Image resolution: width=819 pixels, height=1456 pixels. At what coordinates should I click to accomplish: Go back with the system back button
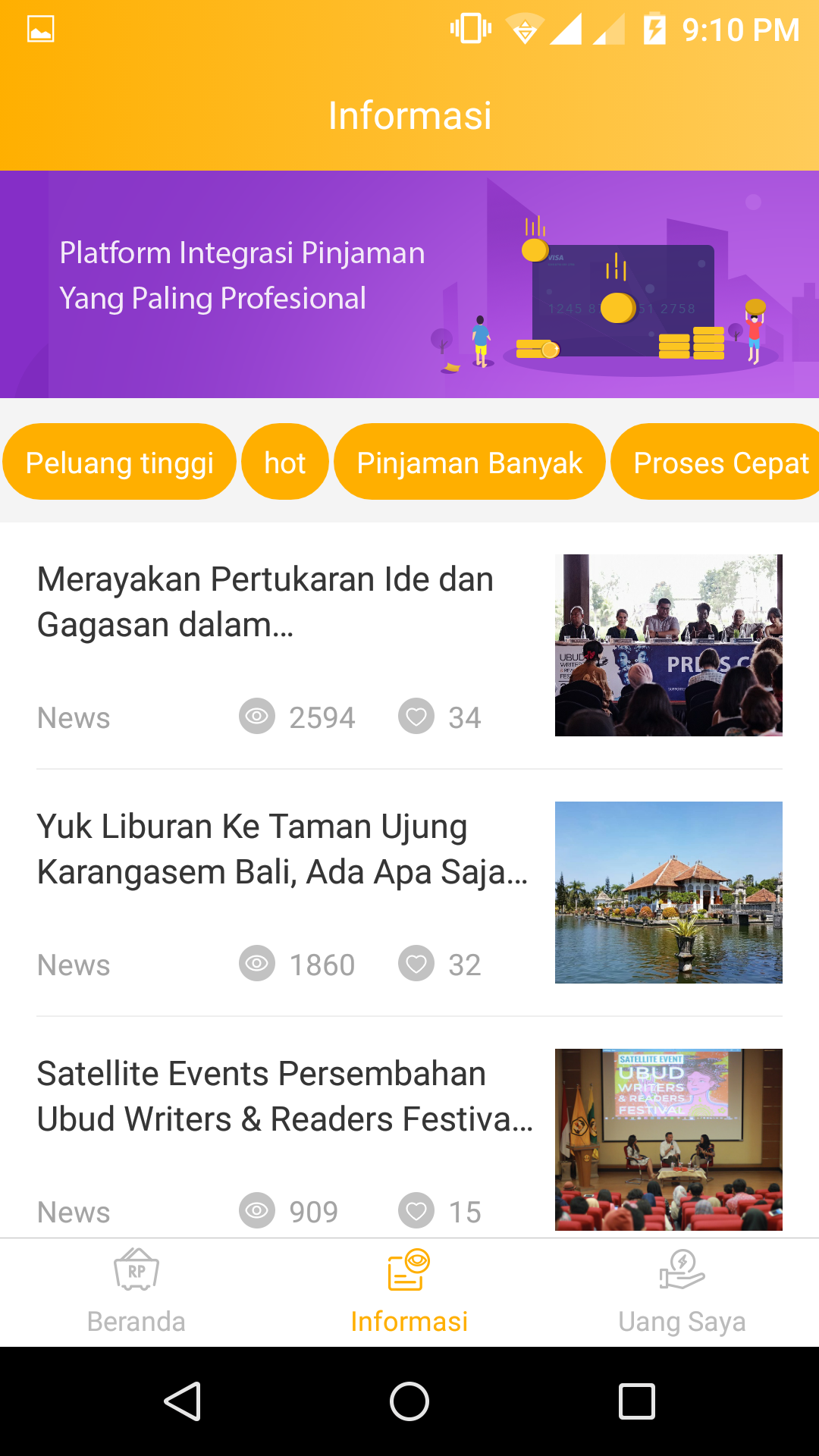point(183,1401)
